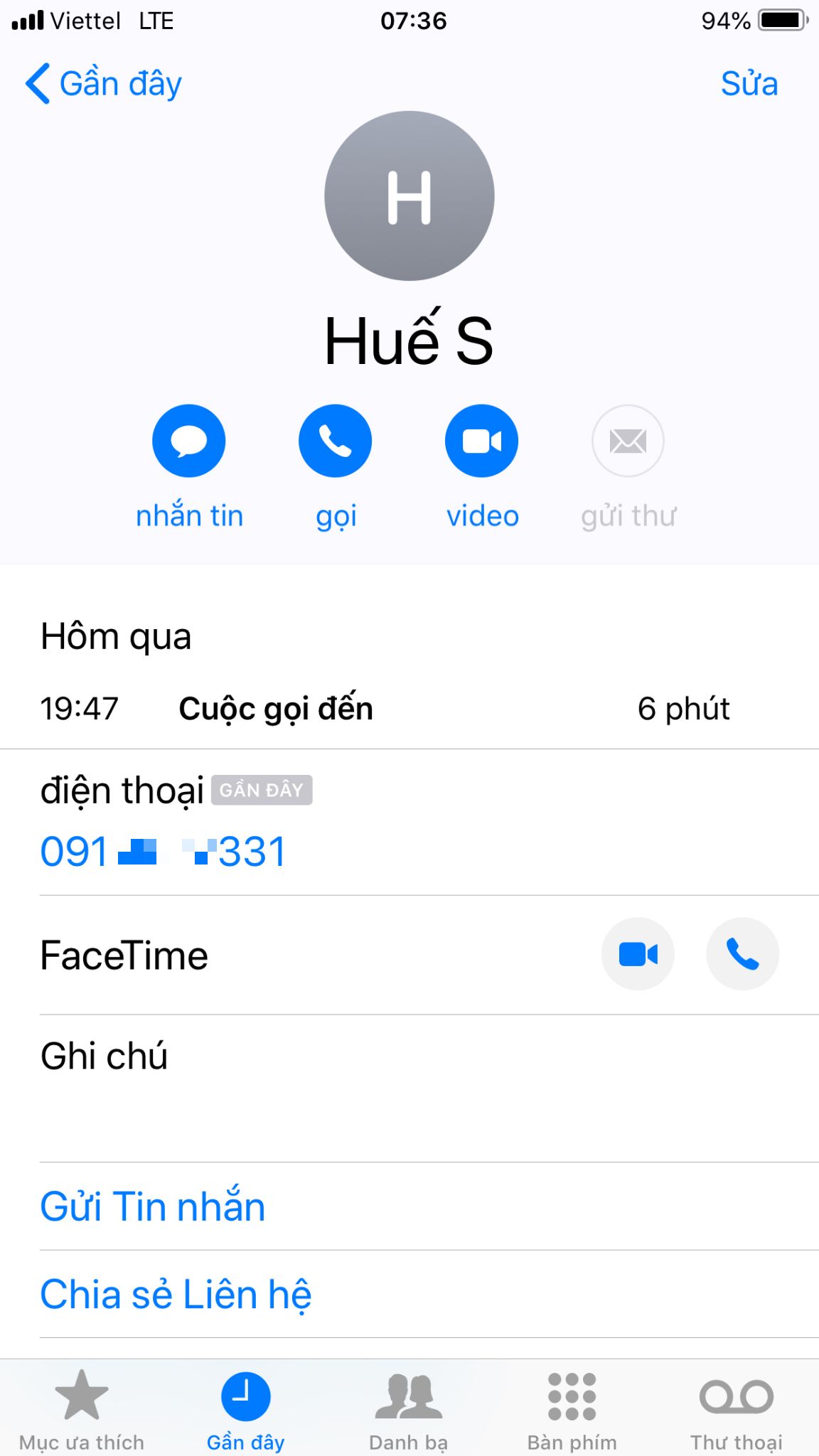Go back to Gần đây list
The image size is (819, 1456).
(104, 84)
